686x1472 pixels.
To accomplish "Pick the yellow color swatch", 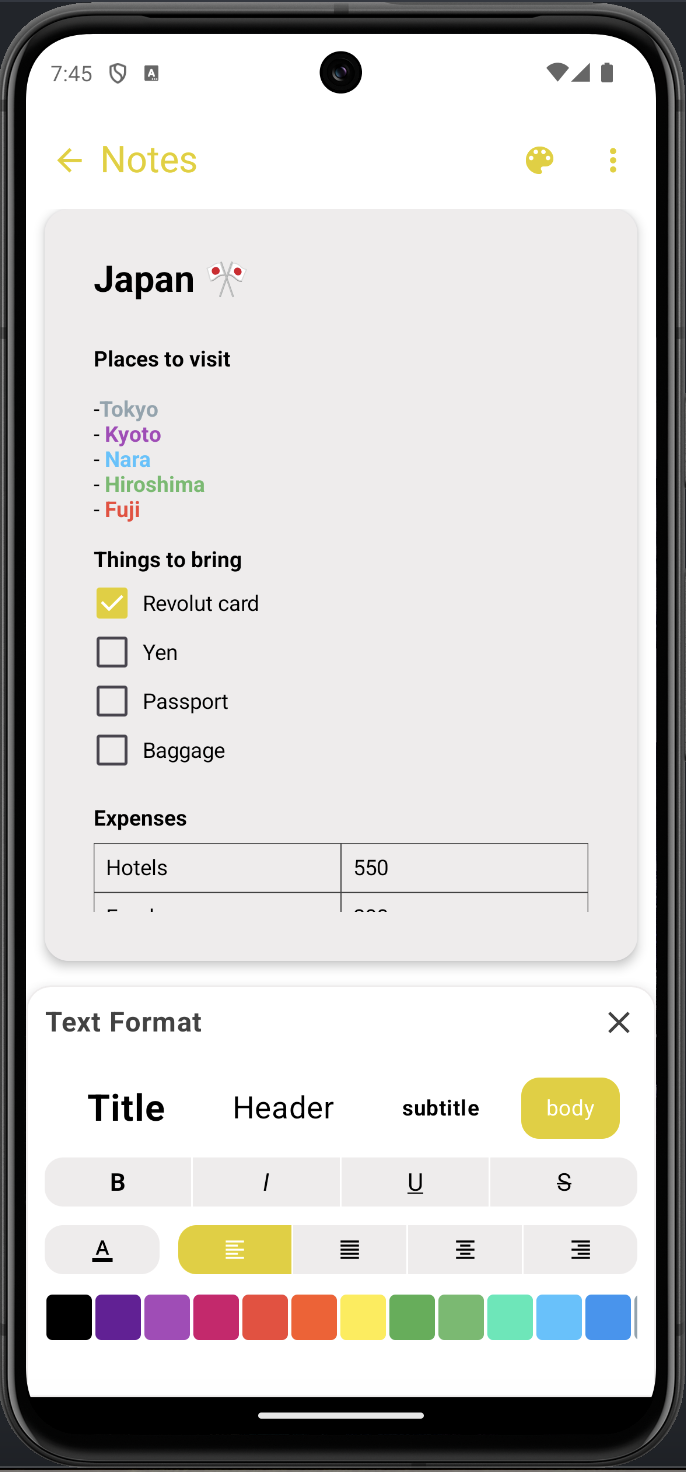I will pyautogui.click(x=363, y=1317).
